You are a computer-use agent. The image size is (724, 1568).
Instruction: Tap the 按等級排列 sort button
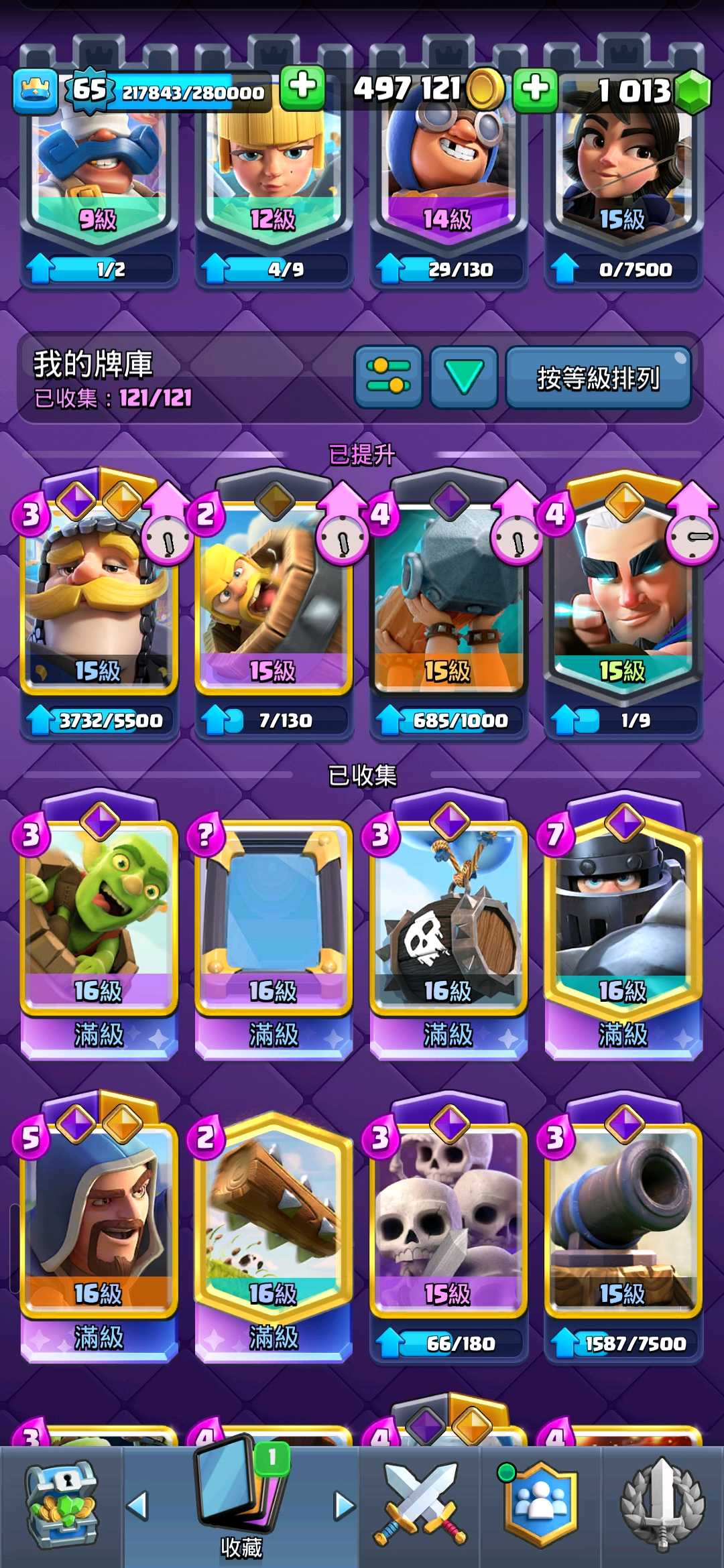[598, 377]
